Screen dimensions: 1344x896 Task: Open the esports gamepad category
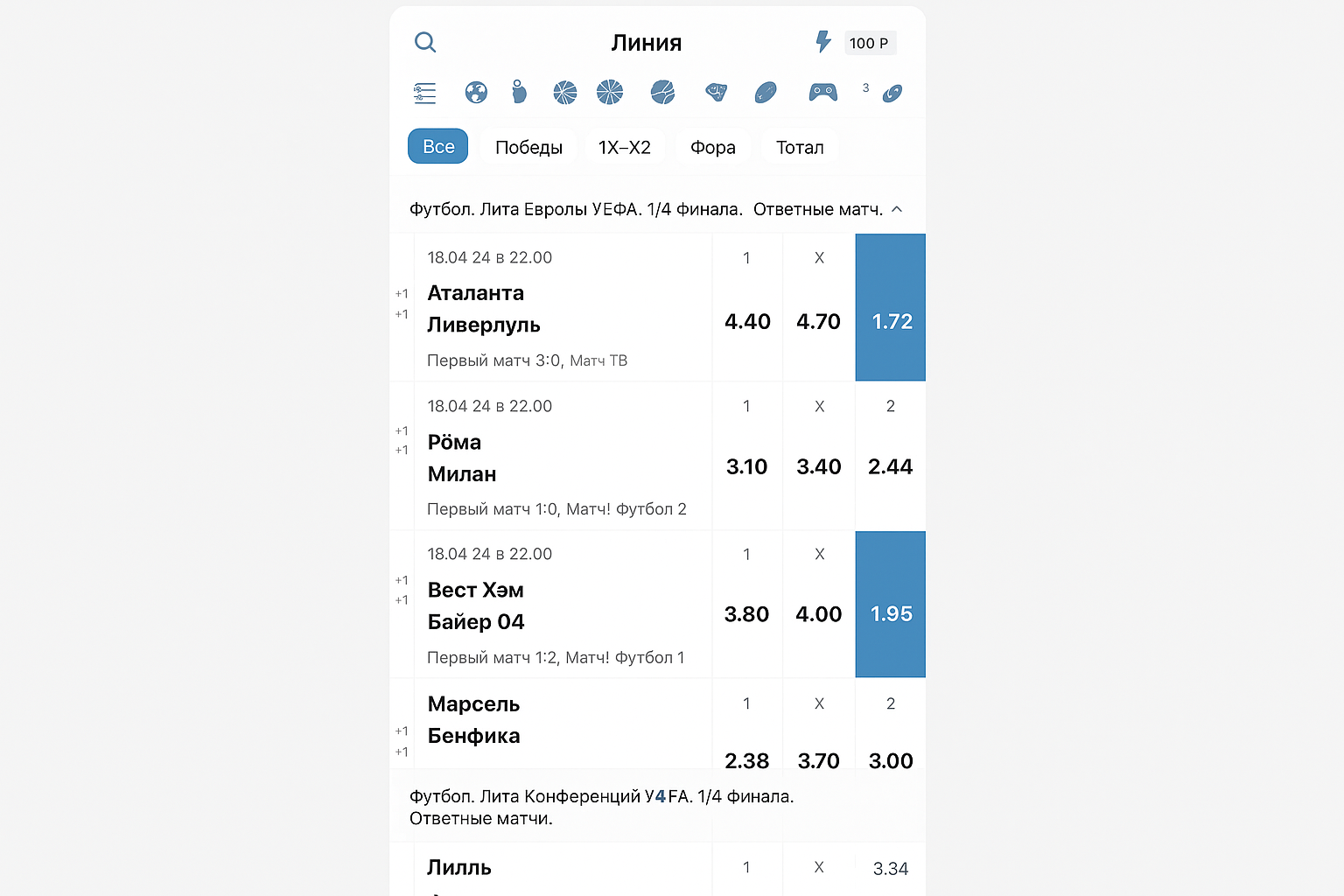point(822,92)
